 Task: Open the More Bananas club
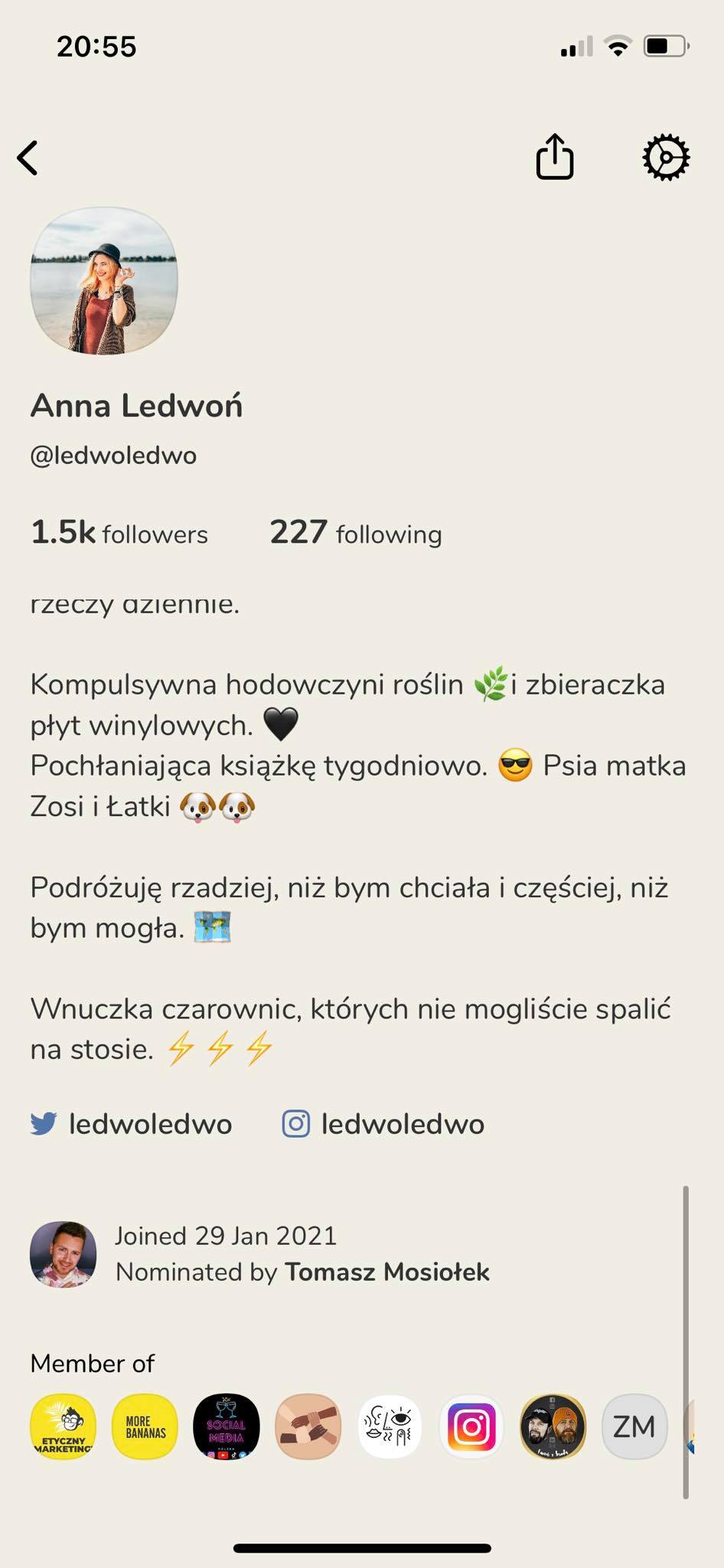click(145, 1426)
